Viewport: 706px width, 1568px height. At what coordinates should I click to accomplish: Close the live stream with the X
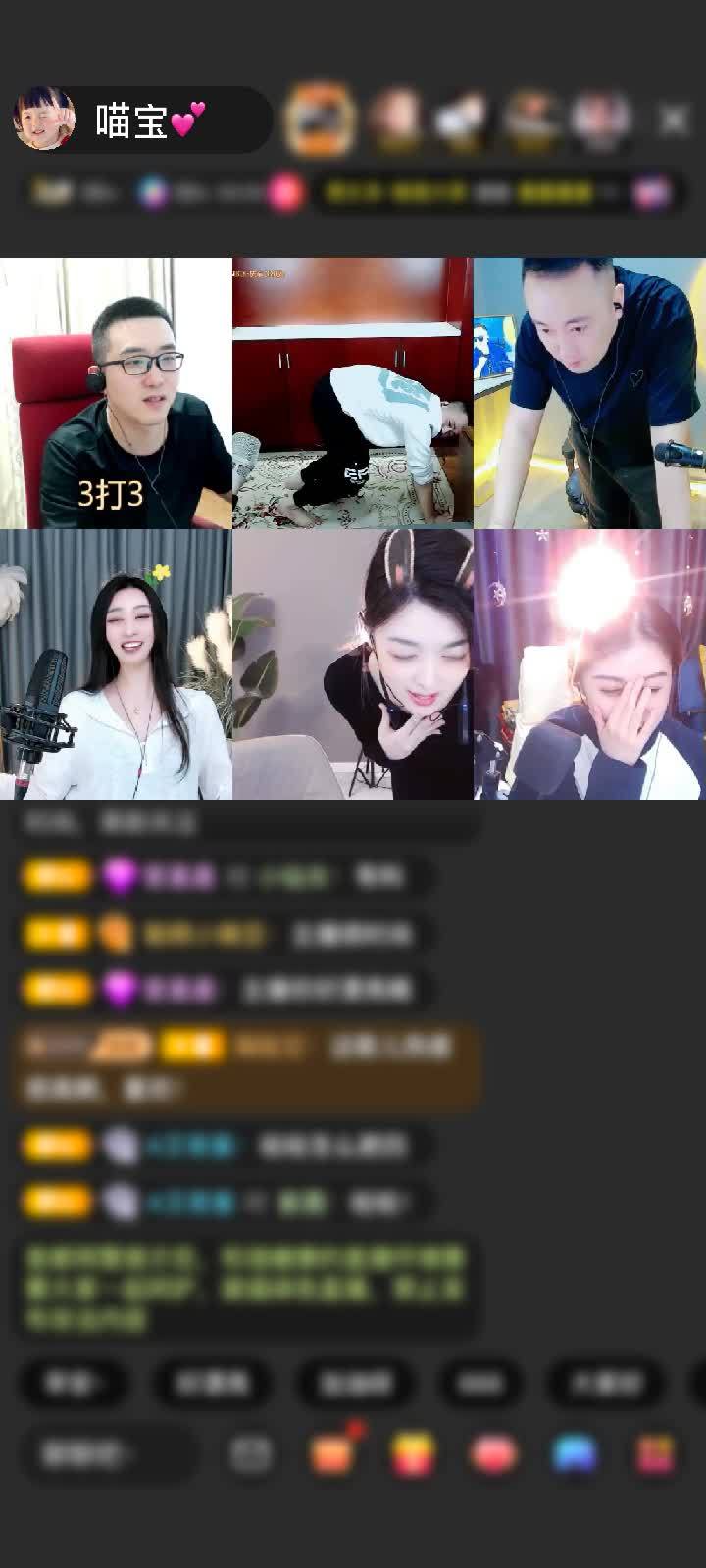674,120
